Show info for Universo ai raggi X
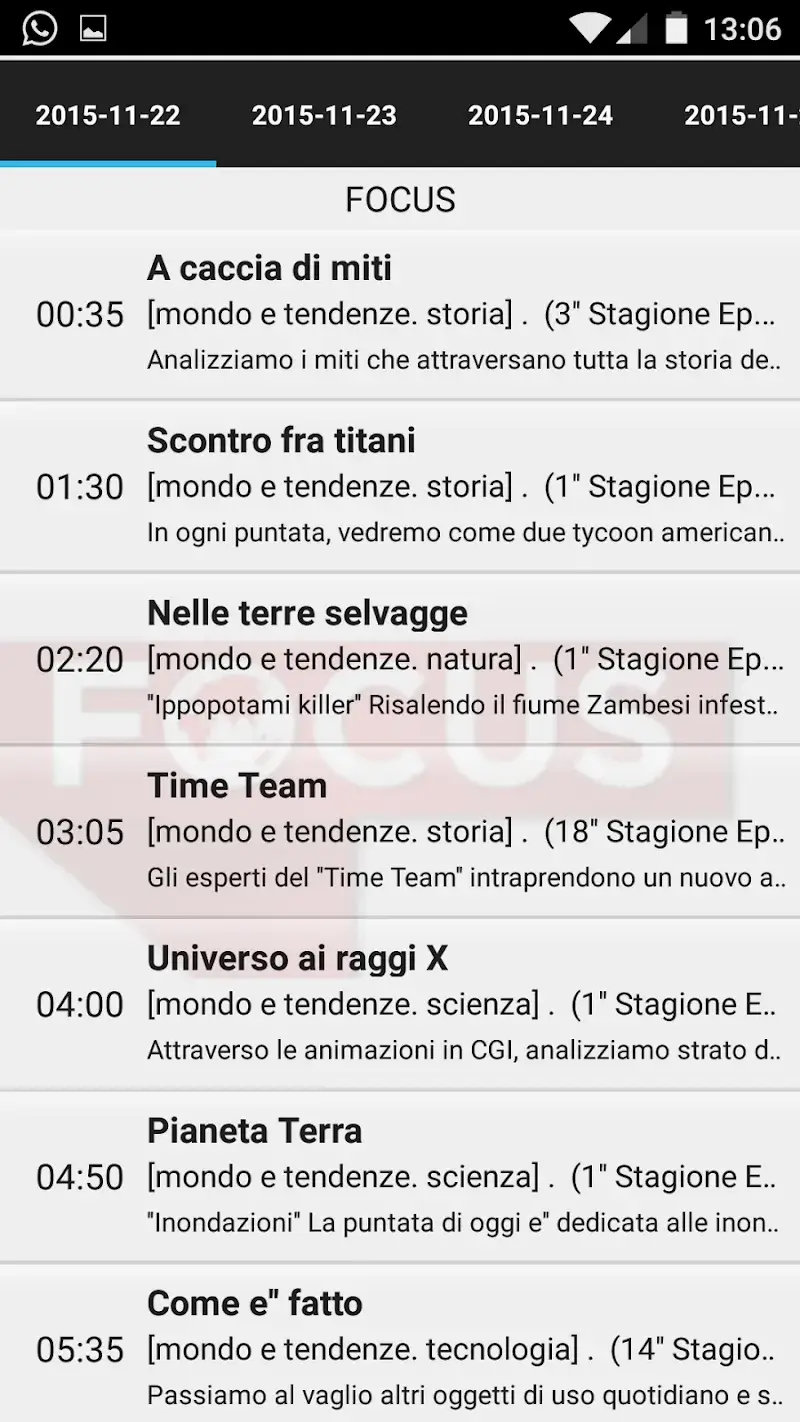 (400, 1004)
